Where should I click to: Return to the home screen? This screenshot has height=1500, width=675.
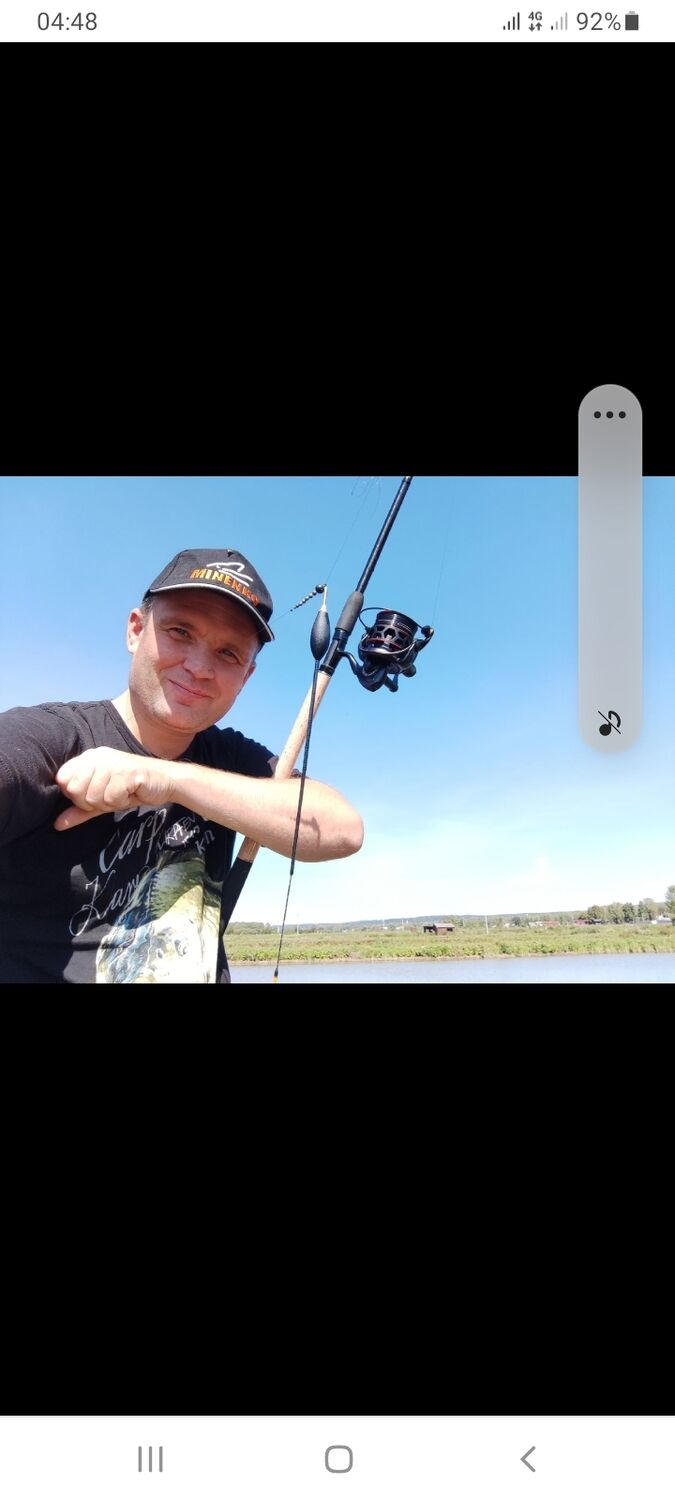pos(339,1459)
